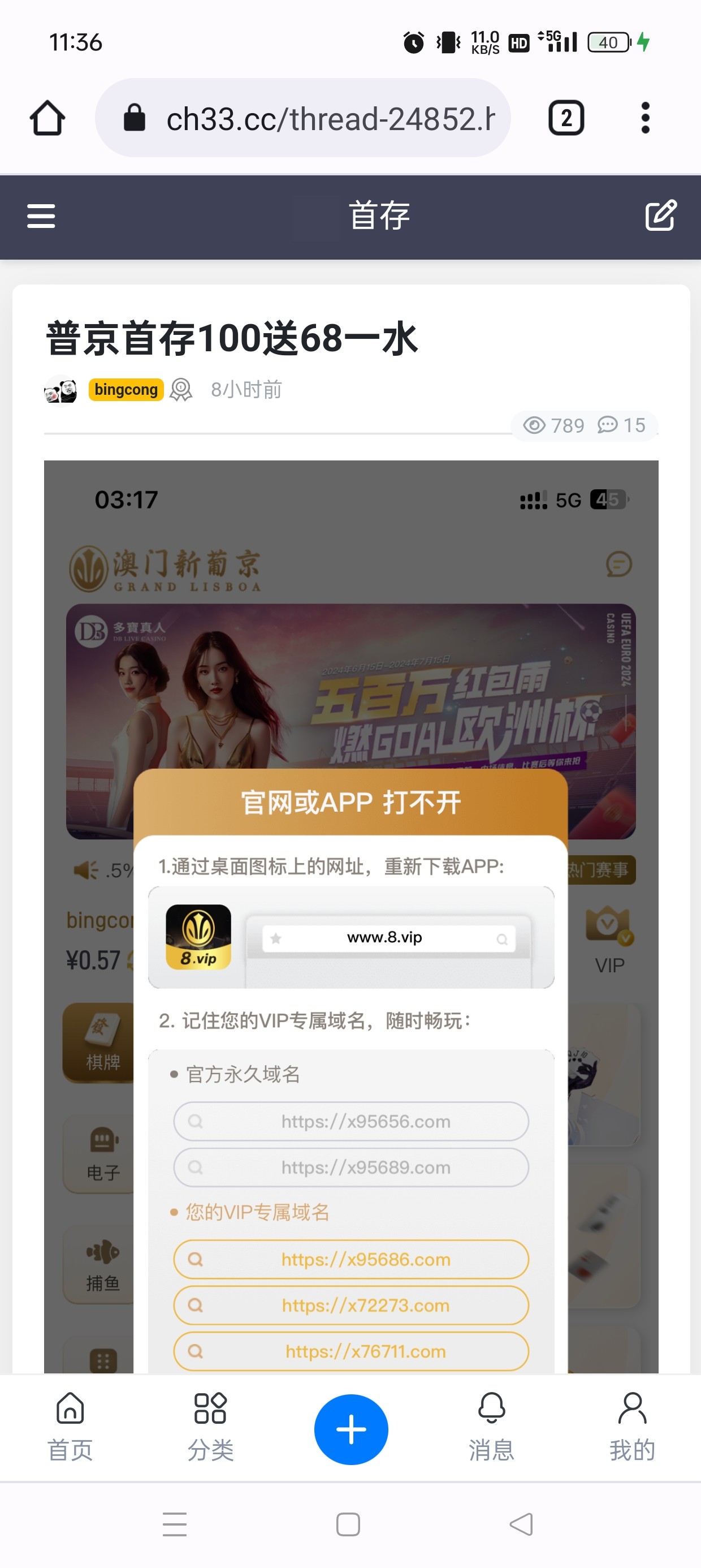Switch to the 分类 tab
Image resolution: width=701 pixels, height=1568 pixels.
(x=210, y=1427)
